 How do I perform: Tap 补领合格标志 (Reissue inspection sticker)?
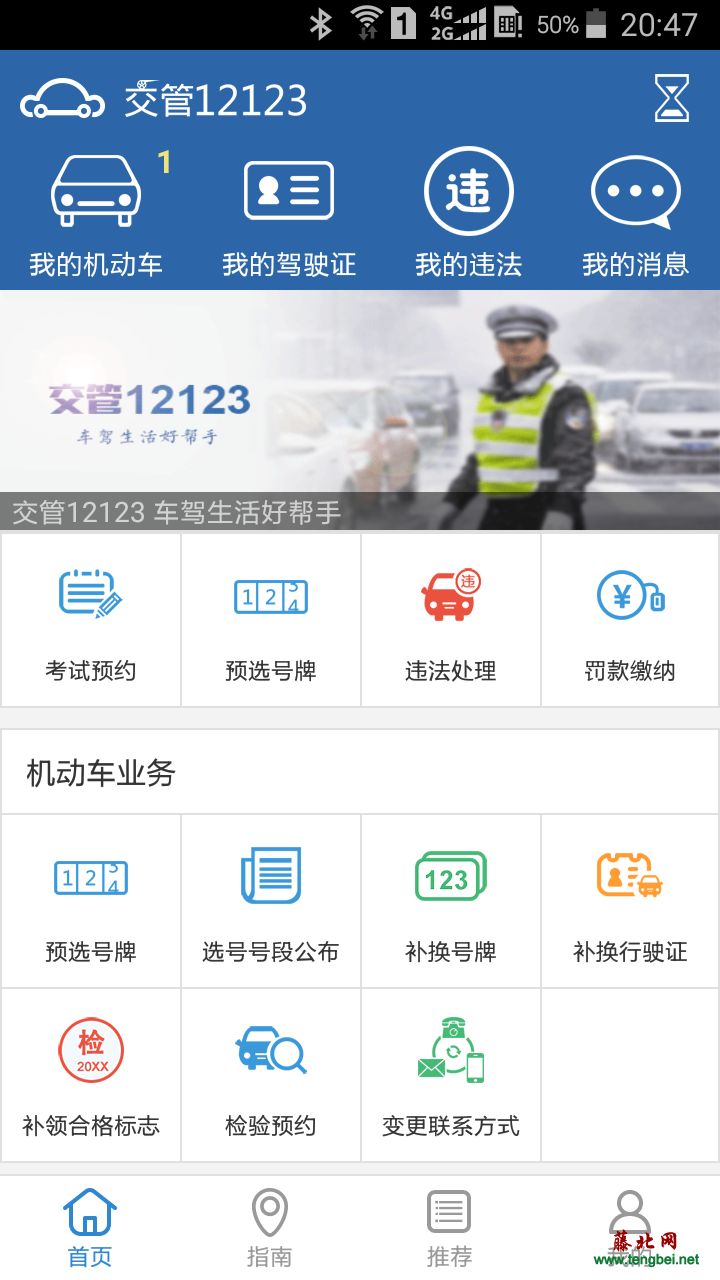point(91,1075)
